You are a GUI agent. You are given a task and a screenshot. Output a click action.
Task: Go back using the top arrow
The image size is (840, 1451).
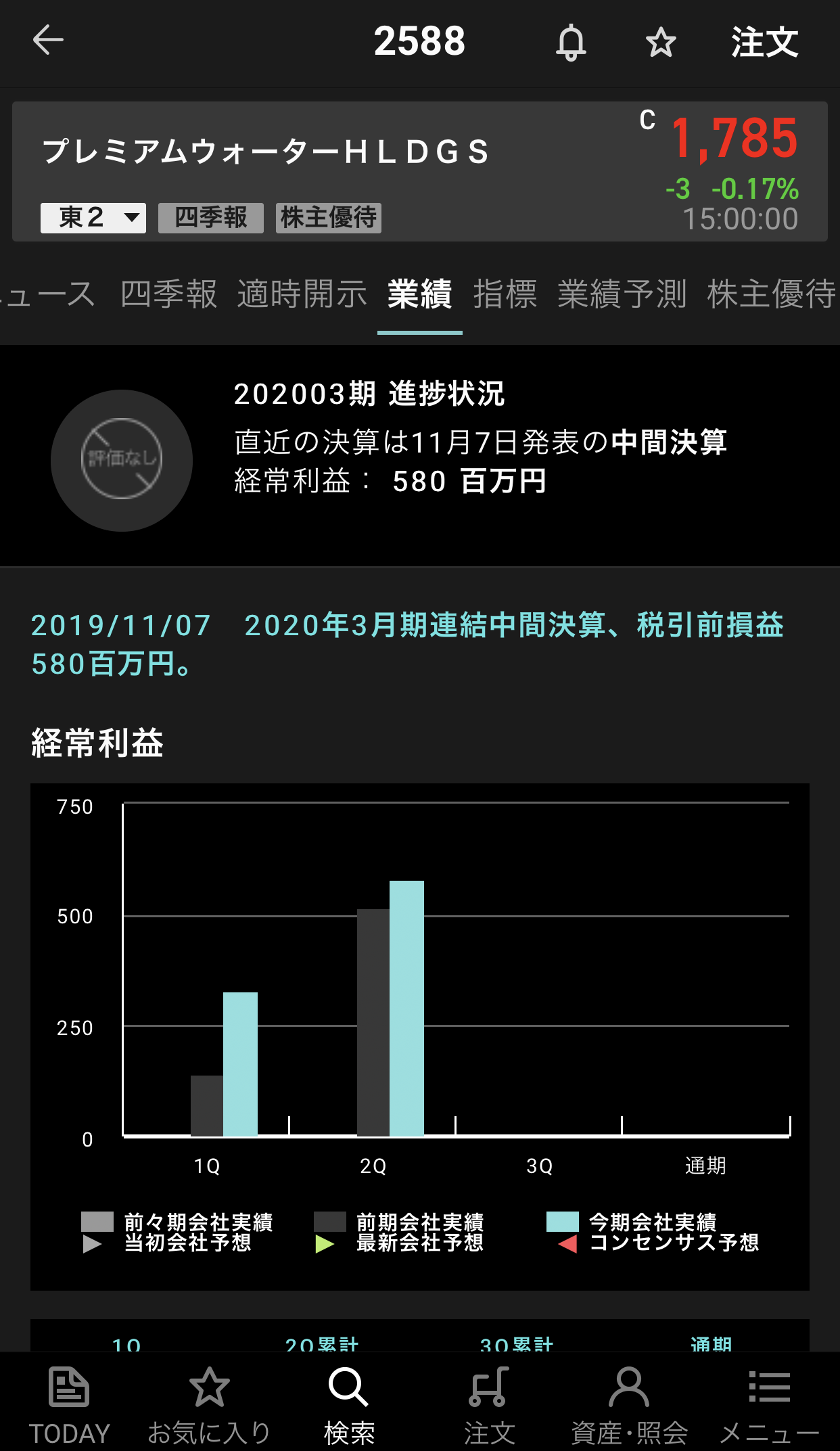pyautogui.click(x=48, y=41)
